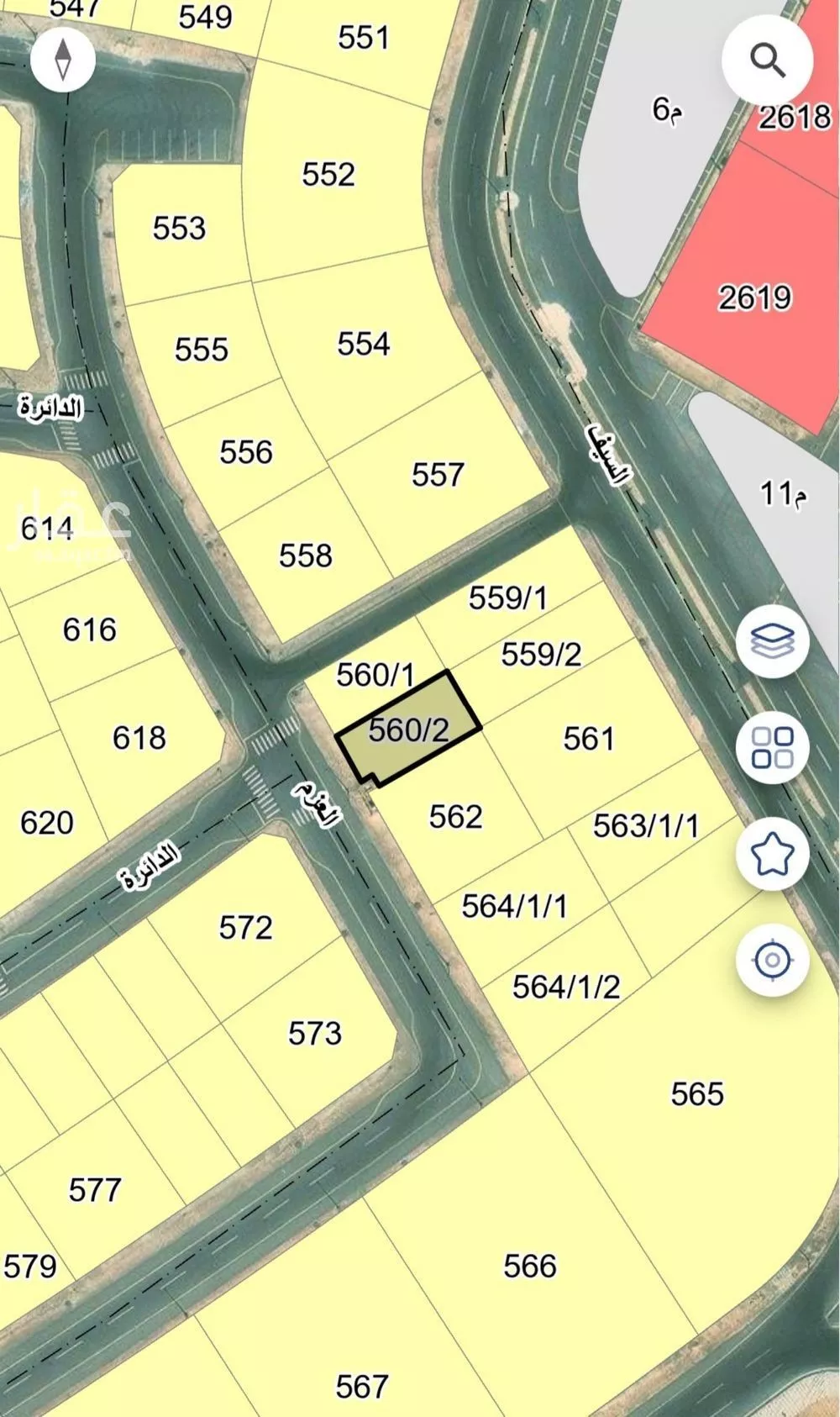
Task: Click parcel 552
Action: (329, 173)
